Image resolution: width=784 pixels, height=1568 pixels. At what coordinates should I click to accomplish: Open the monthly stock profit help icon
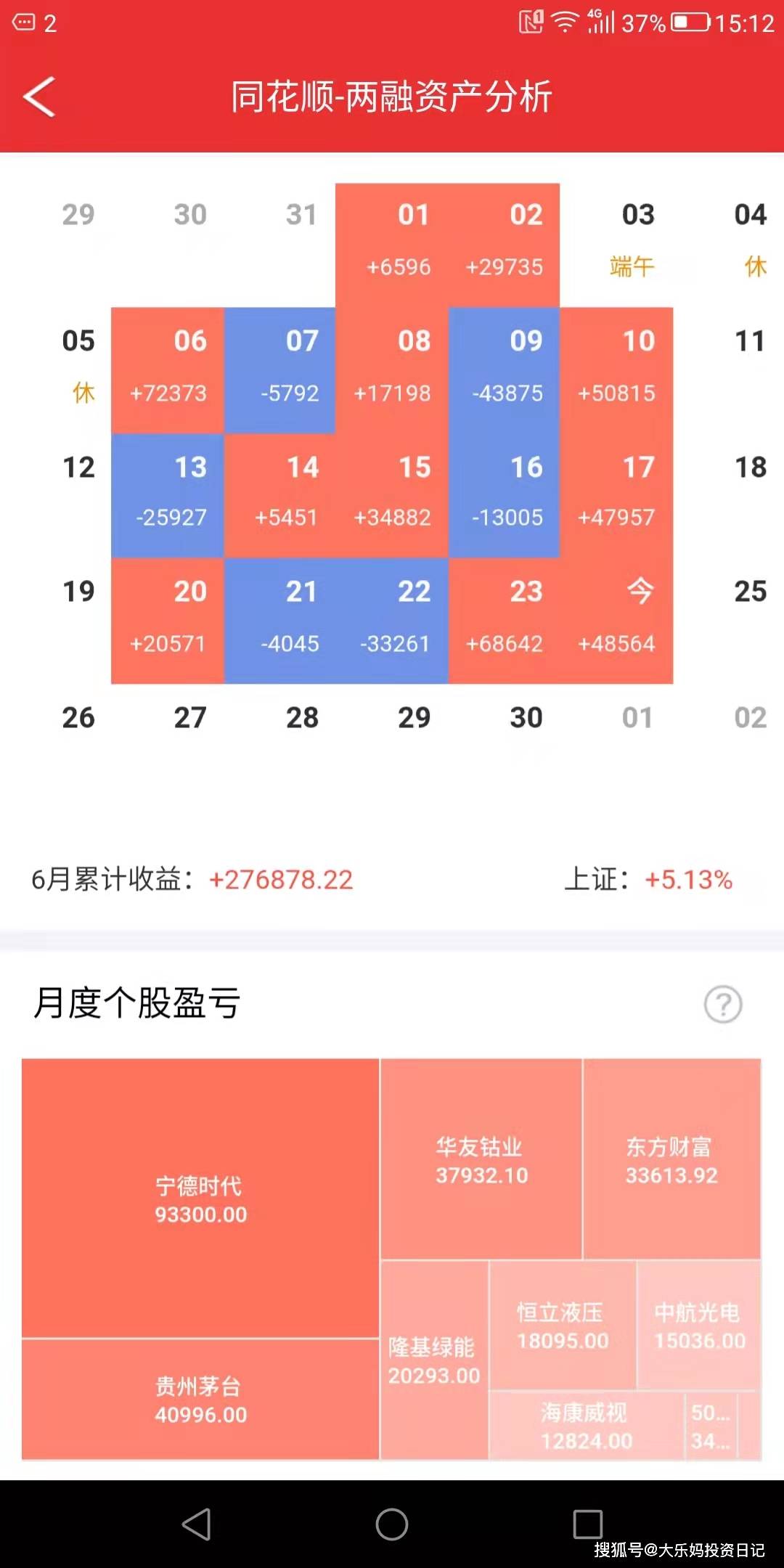[723, 1005]
